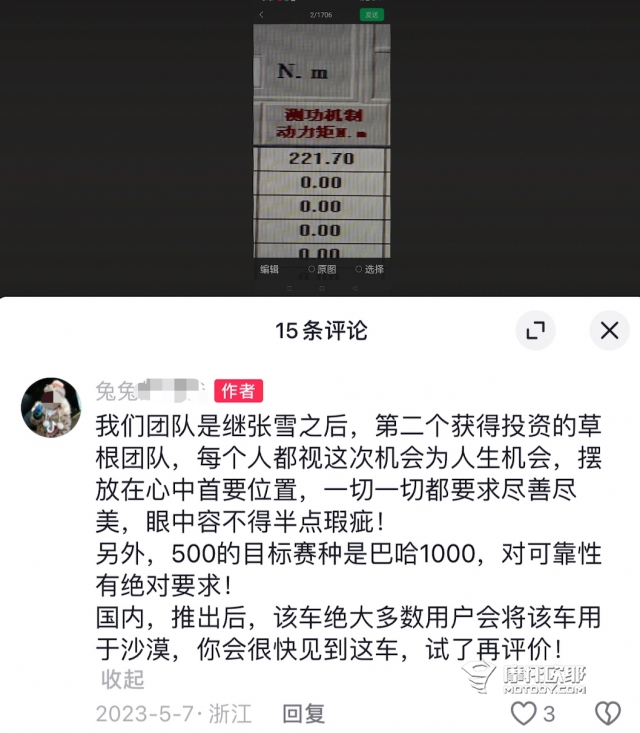Expand the comments panel to full screen
This screenshot has height=733, width=640.
pos(535,330)
